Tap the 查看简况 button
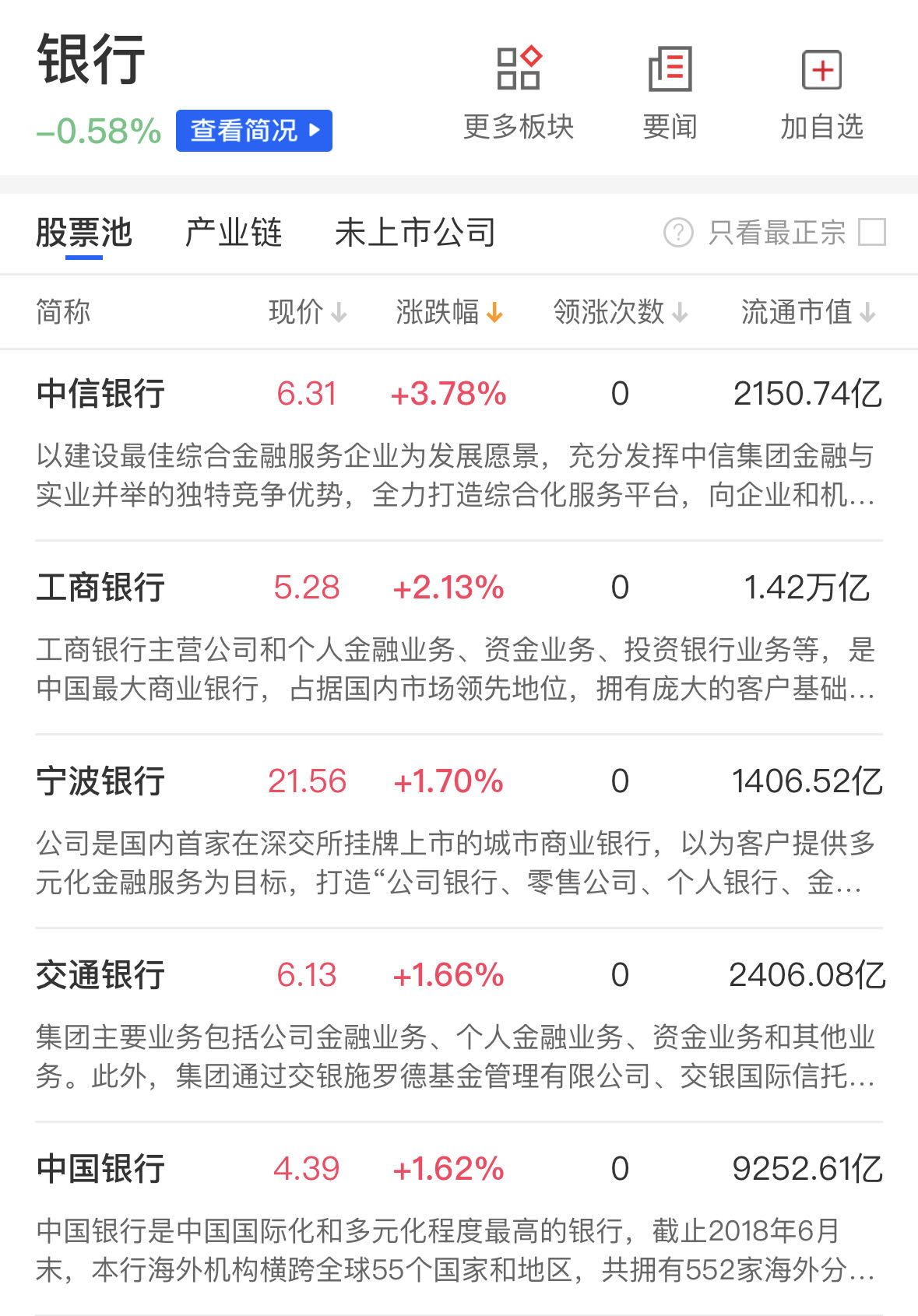918x1316 pixels. tap(254, 131)
